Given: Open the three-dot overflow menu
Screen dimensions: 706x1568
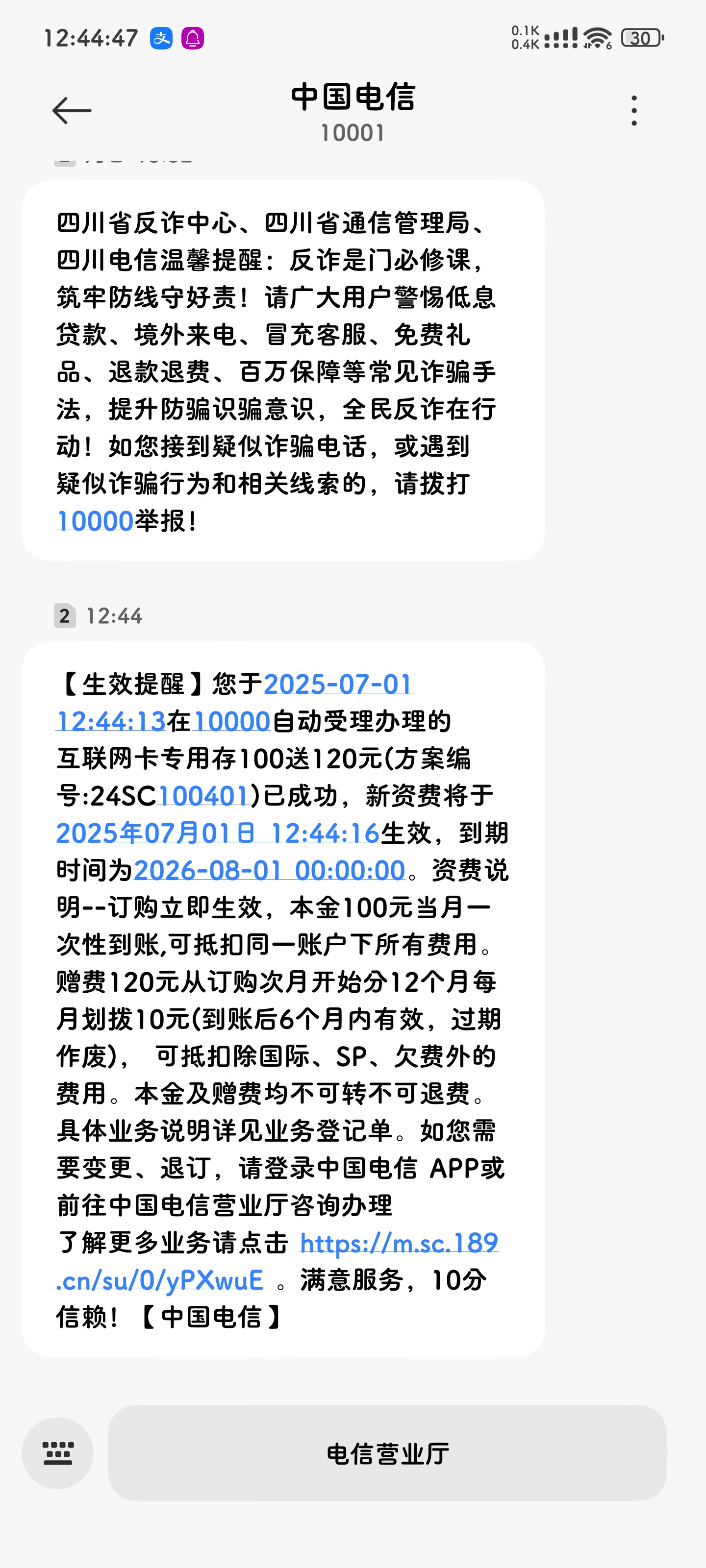Looking at the screenshot, I should click(634, 111).
